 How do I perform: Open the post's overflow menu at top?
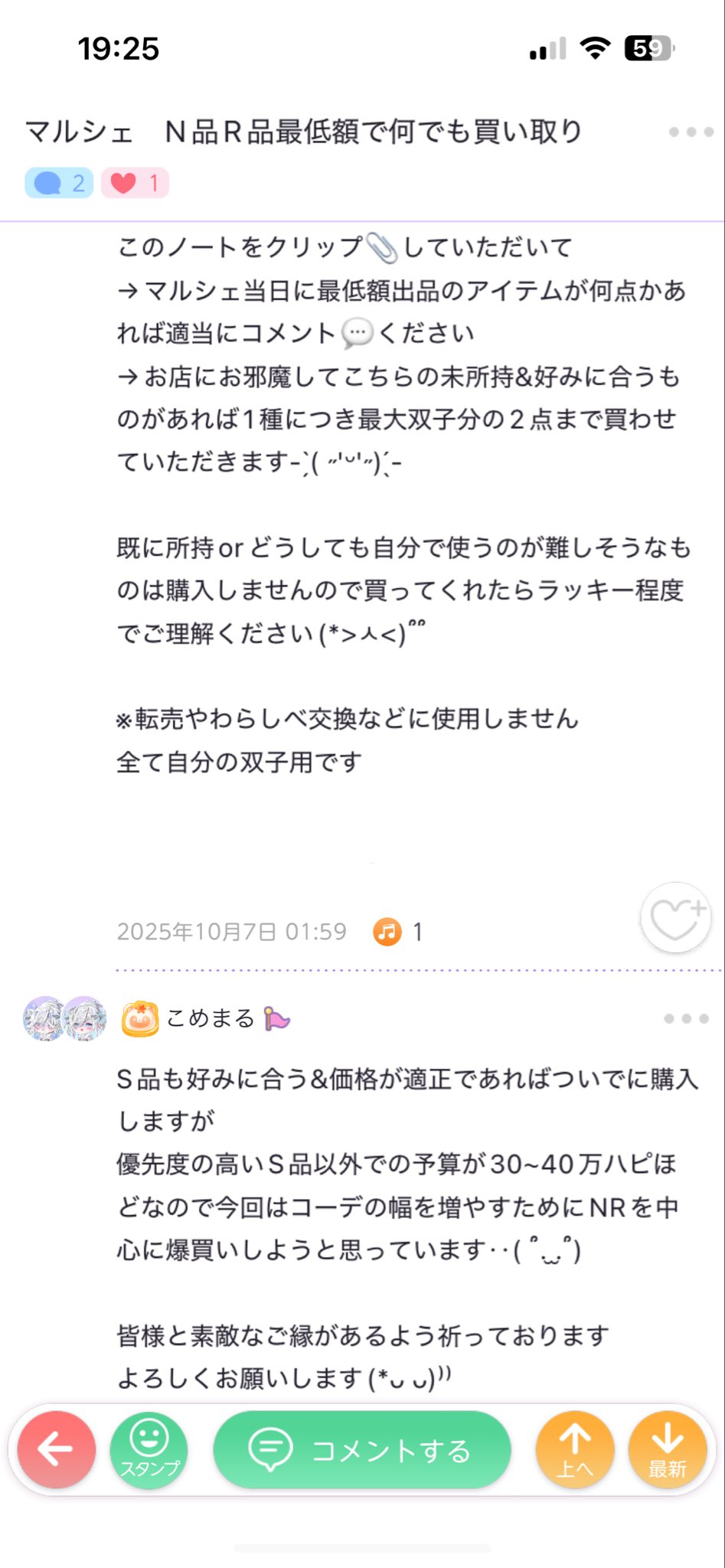pos(691,132)
